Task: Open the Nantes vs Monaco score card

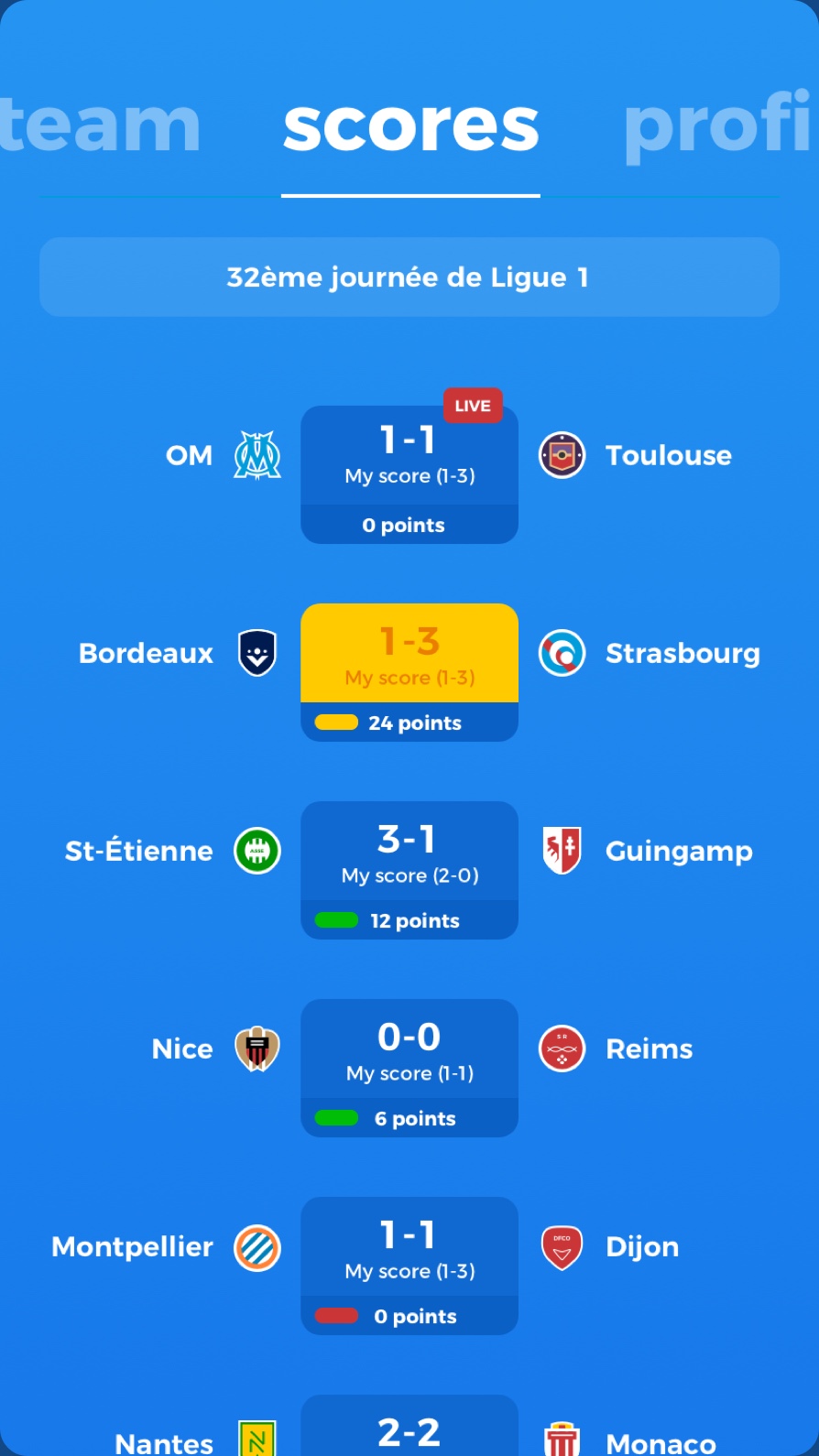Action: click(409, 1429)
